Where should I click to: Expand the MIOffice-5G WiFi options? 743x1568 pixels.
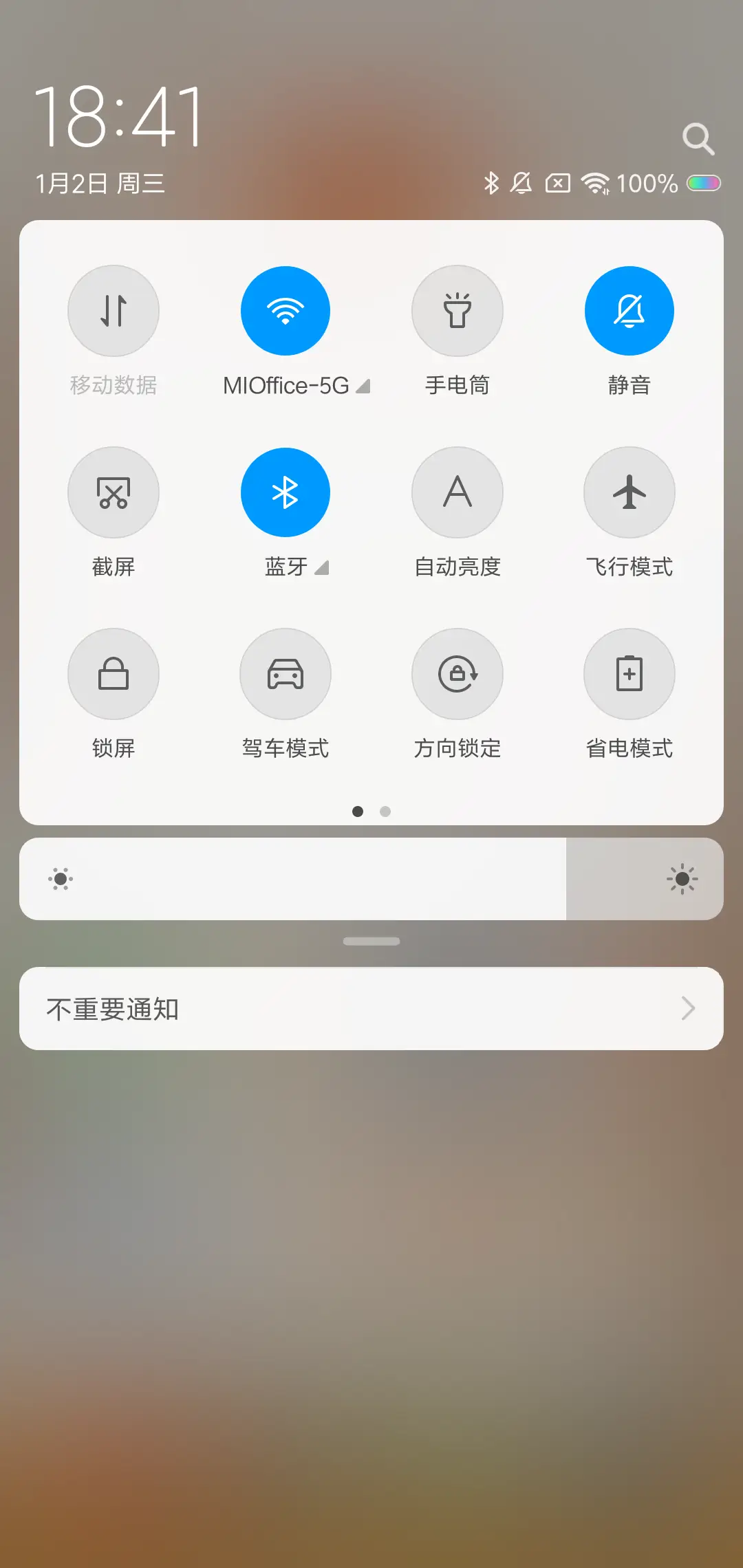tap(365, 386)
